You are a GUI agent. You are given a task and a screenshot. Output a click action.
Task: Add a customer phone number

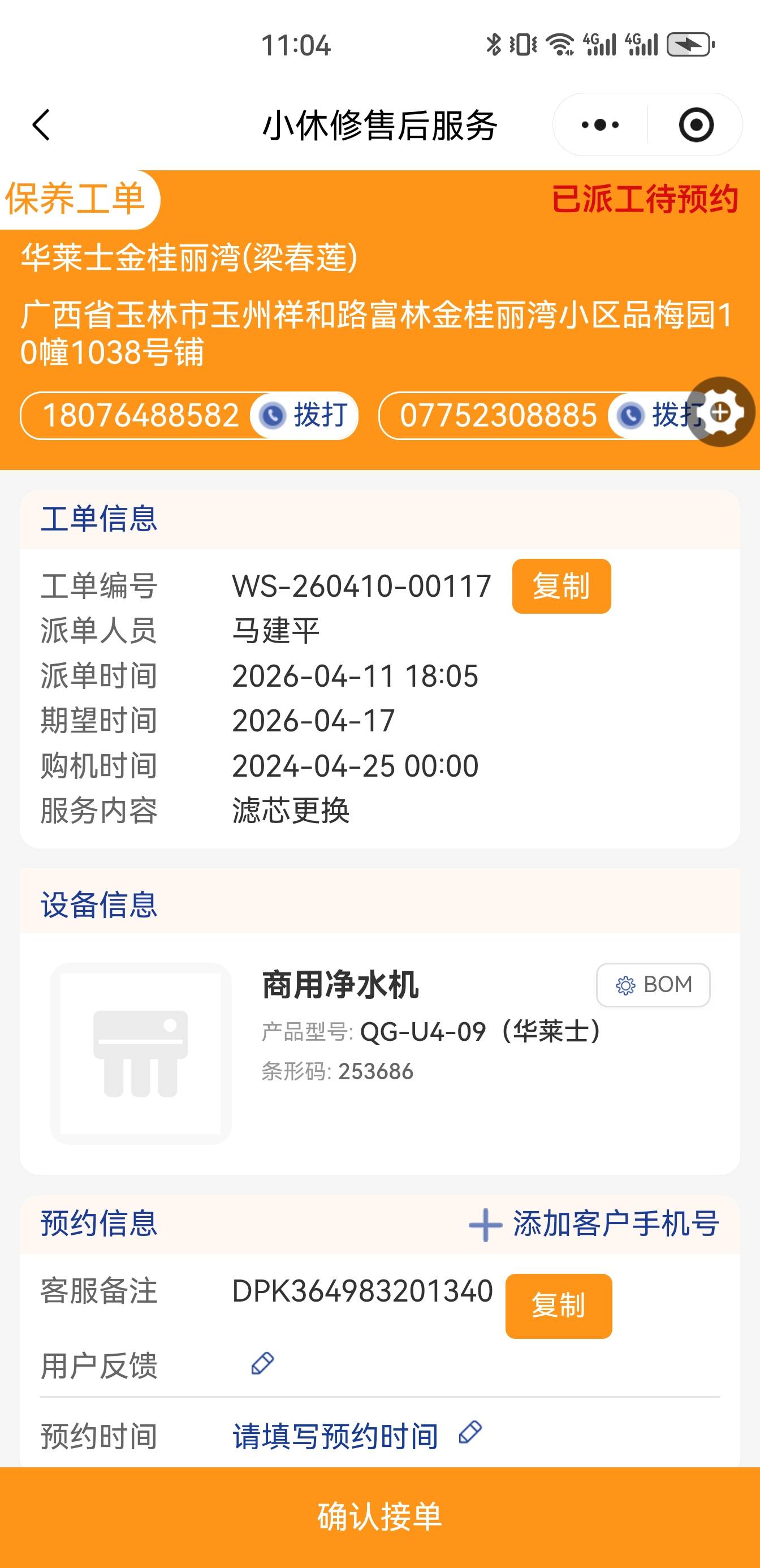pyautogui.click(x=594, y=1224)
